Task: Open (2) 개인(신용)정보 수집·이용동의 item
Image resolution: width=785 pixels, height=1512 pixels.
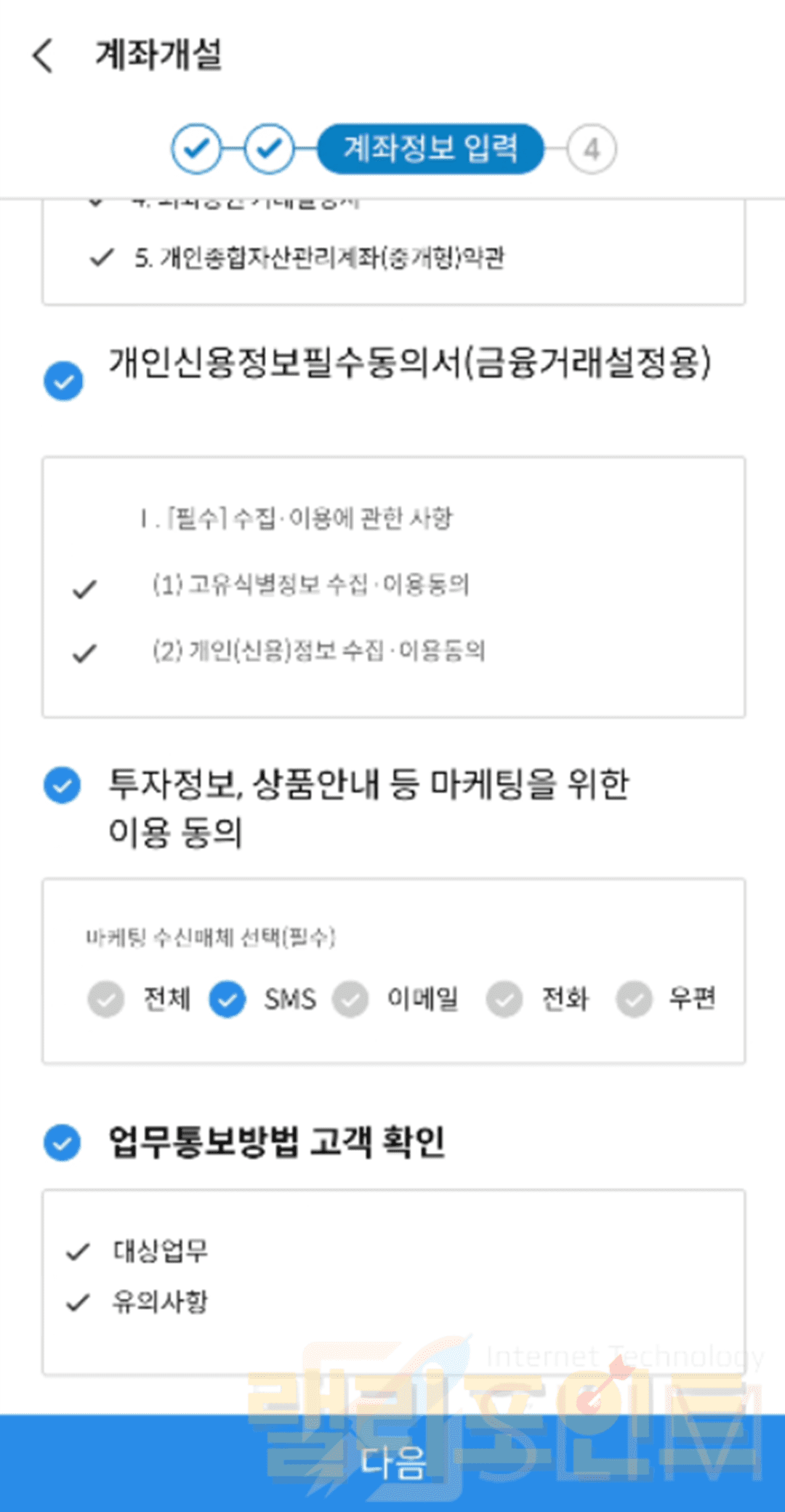Action: [318, 651]
